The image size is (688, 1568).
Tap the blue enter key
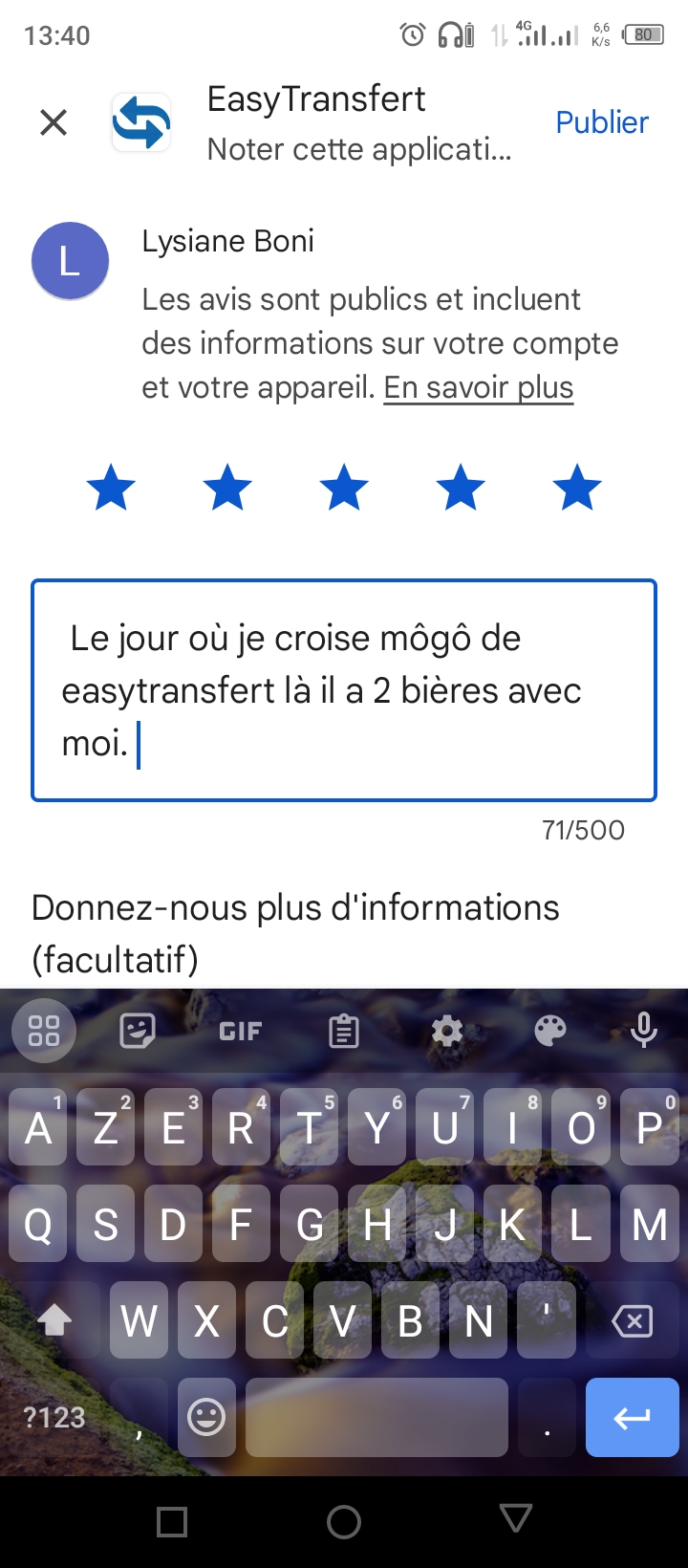[x=632, y=1417]
